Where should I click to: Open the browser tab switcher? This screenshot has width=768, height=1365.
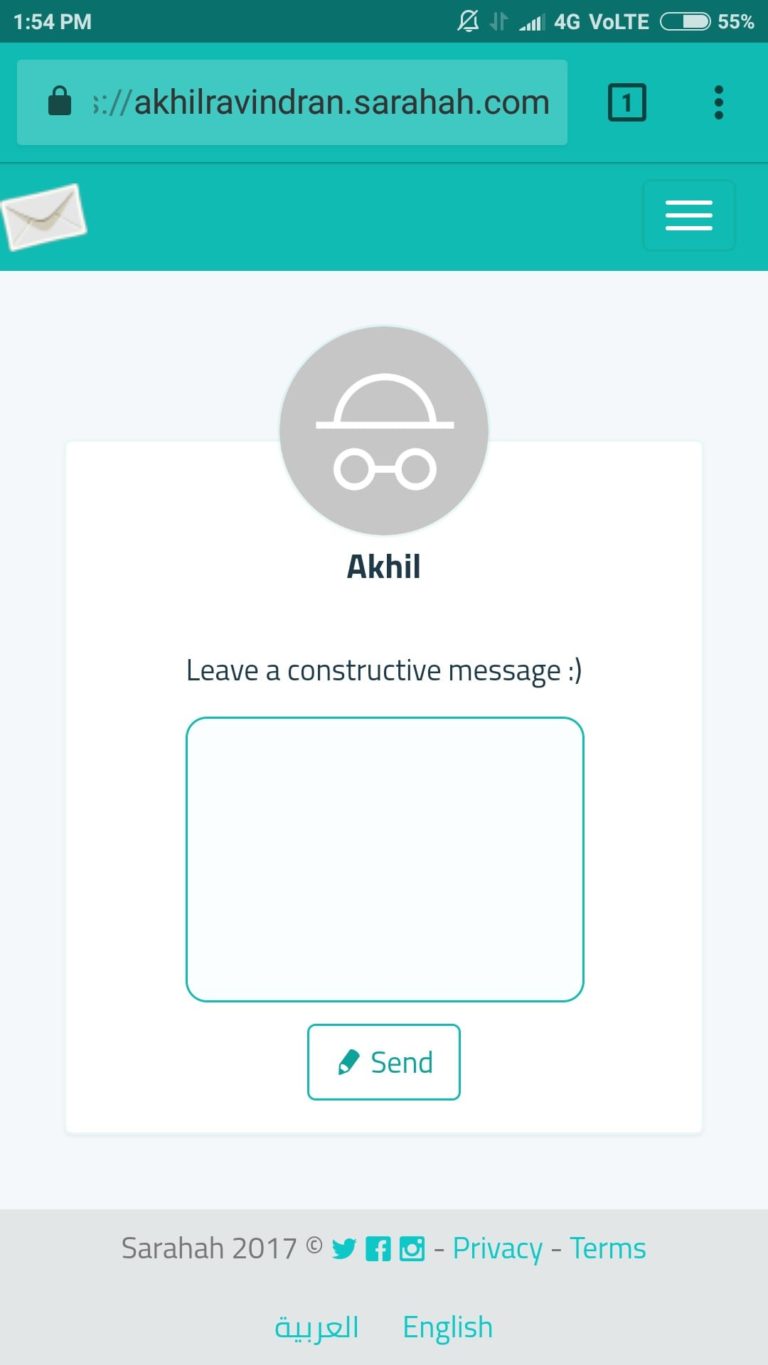(x=627, y=102)
